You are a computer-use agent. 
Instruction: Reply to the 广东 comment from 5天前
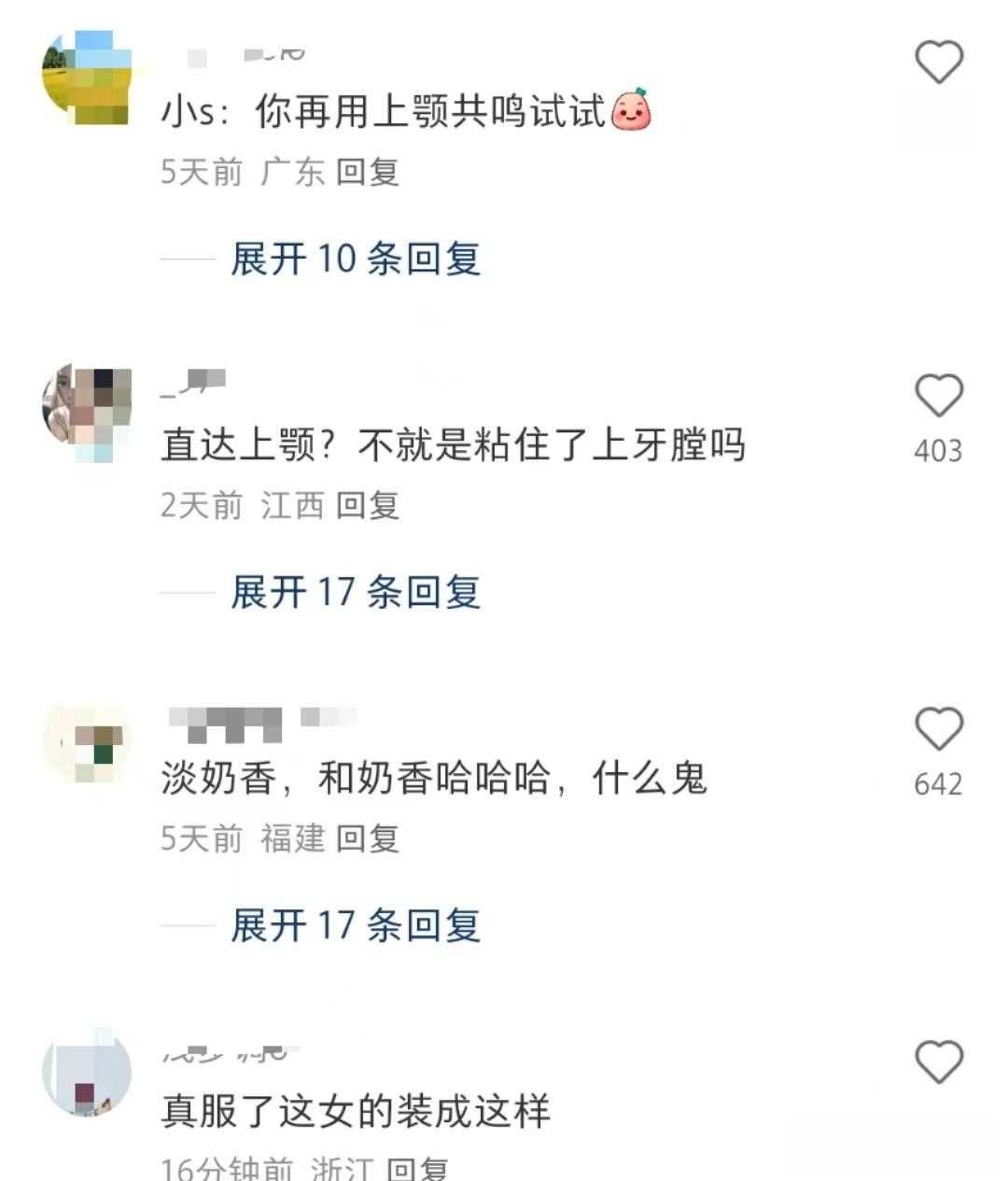point(368,172)
